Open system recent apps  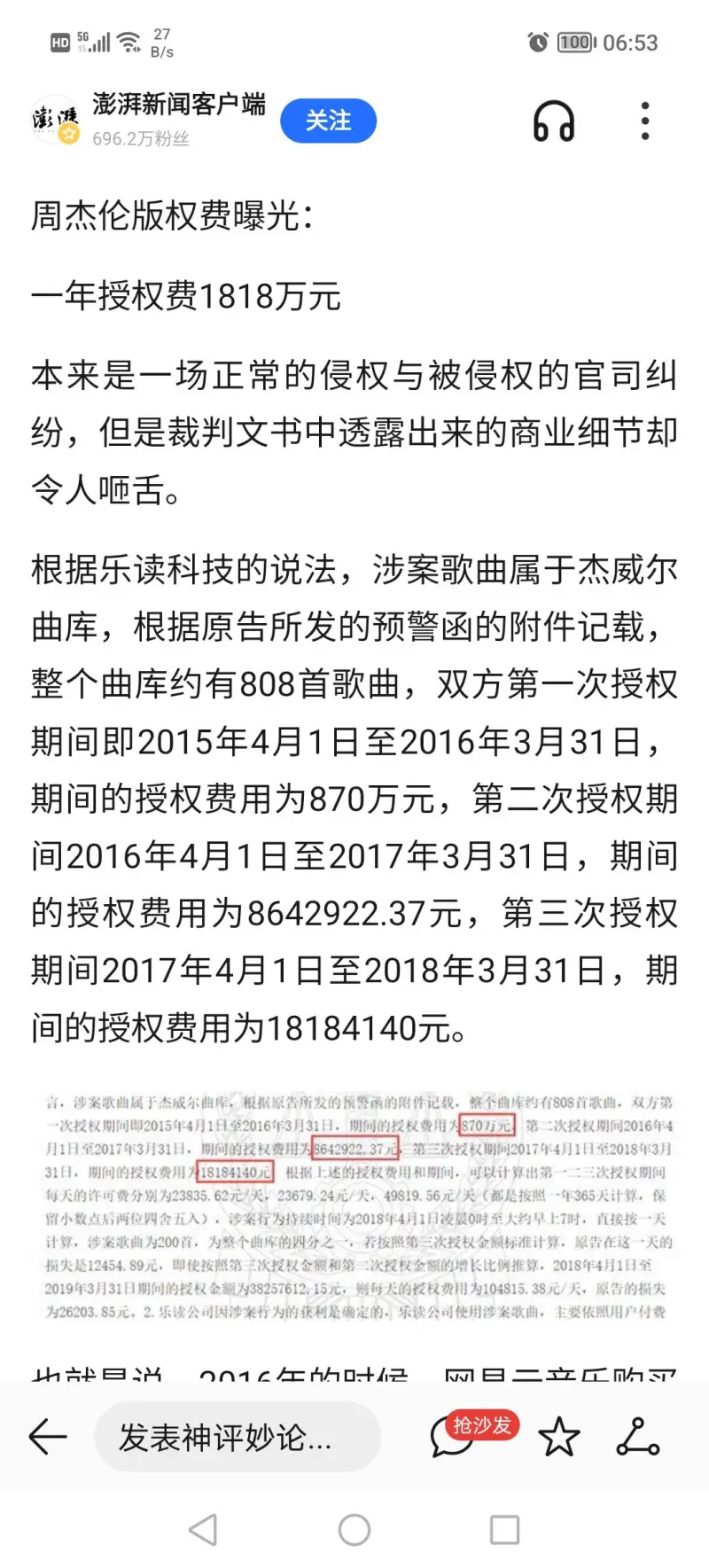pyautogui.click(x=504, y=1529)
